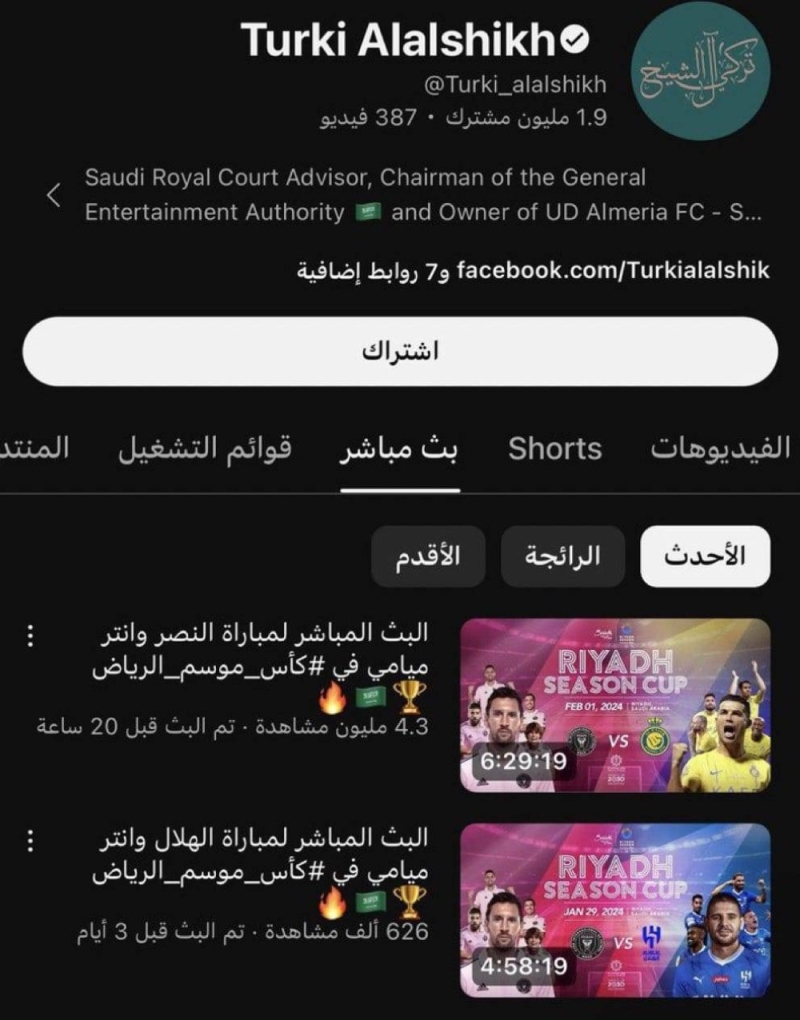Viewport: 800px width, 1020px height.
Task: Open the options menu for the الهلال video
Action: point(31,840)
